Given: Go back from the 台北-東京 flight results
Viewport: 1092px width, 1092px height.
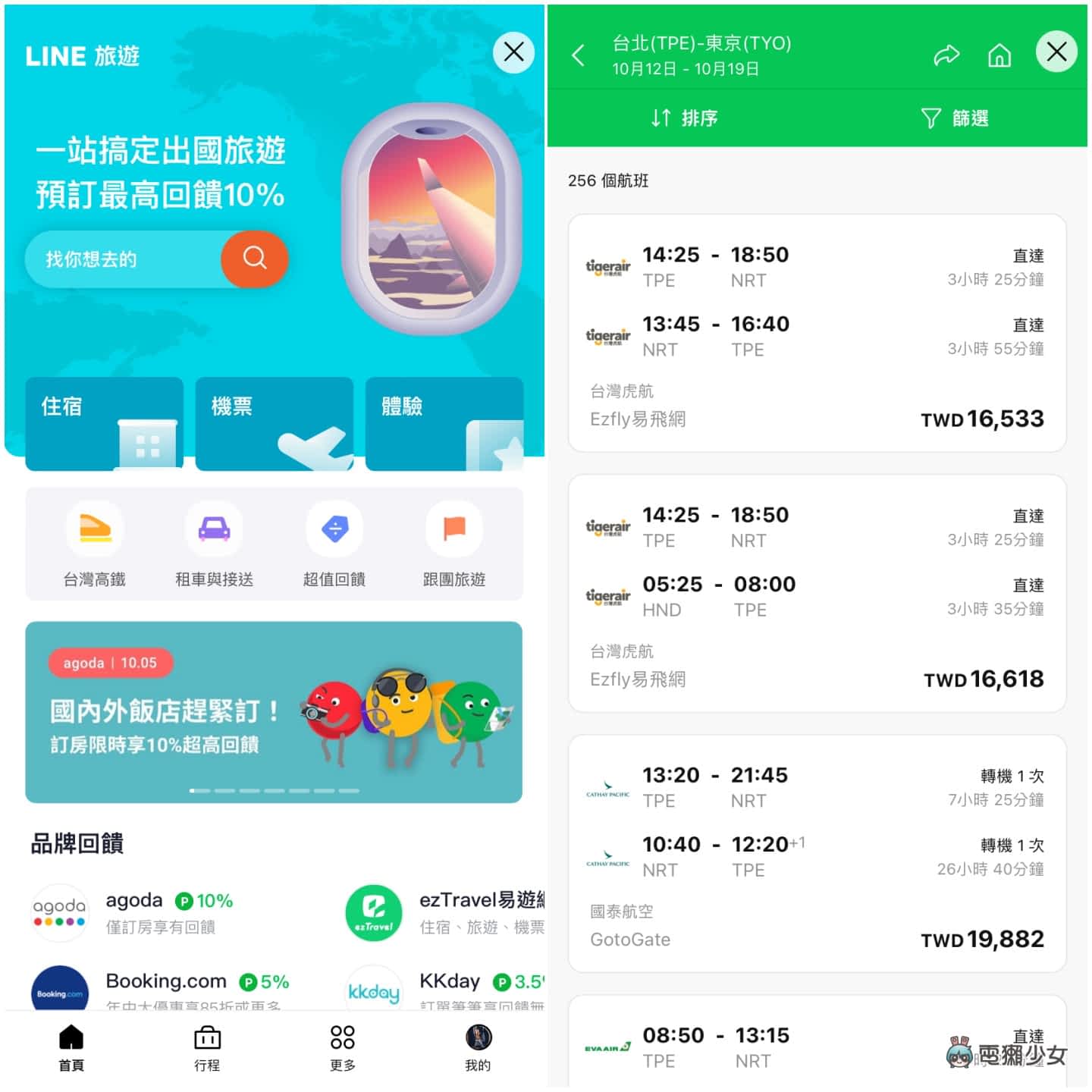Looking at the screenshot, I should 579,55.
